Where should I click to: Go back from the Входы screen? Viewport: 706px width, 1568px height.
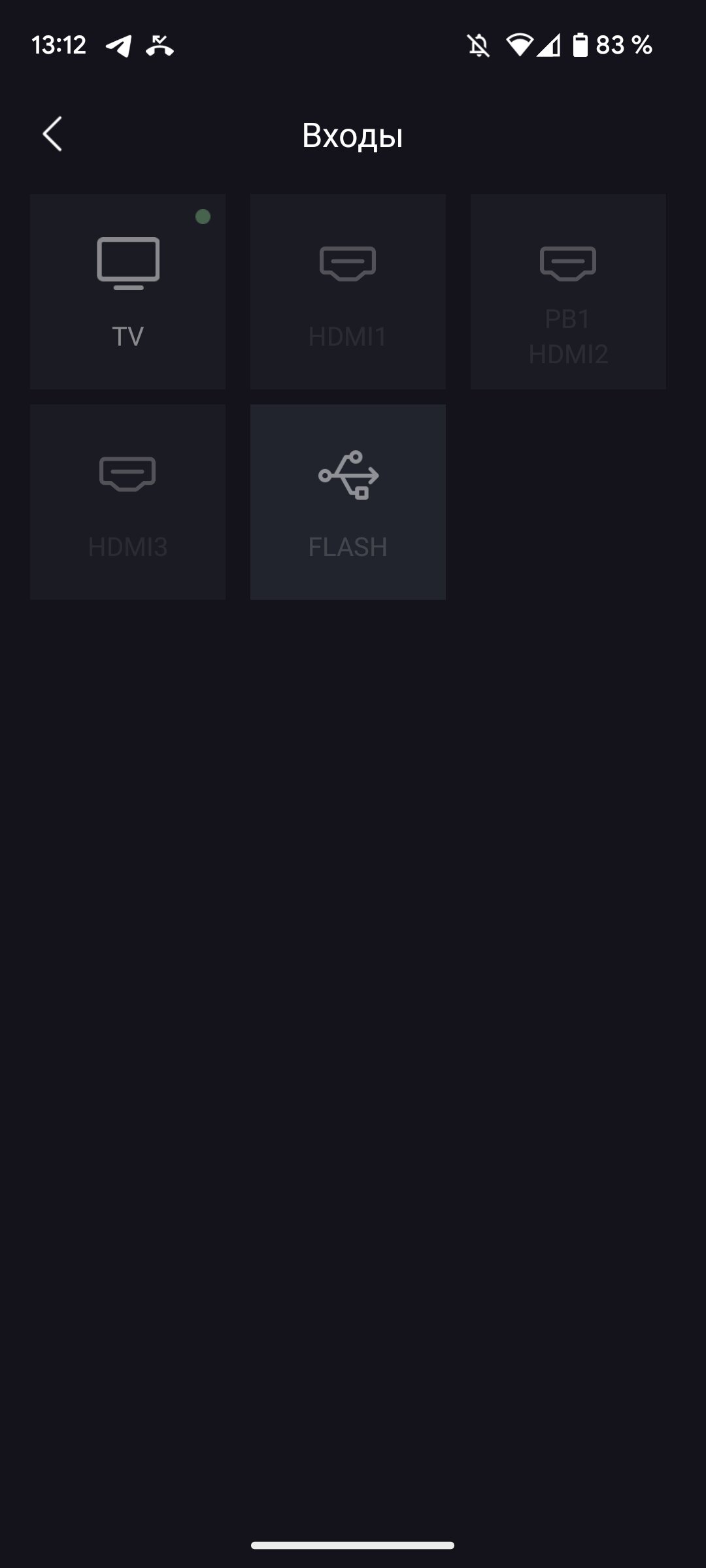pyautogui.click(x=52, y=135)
